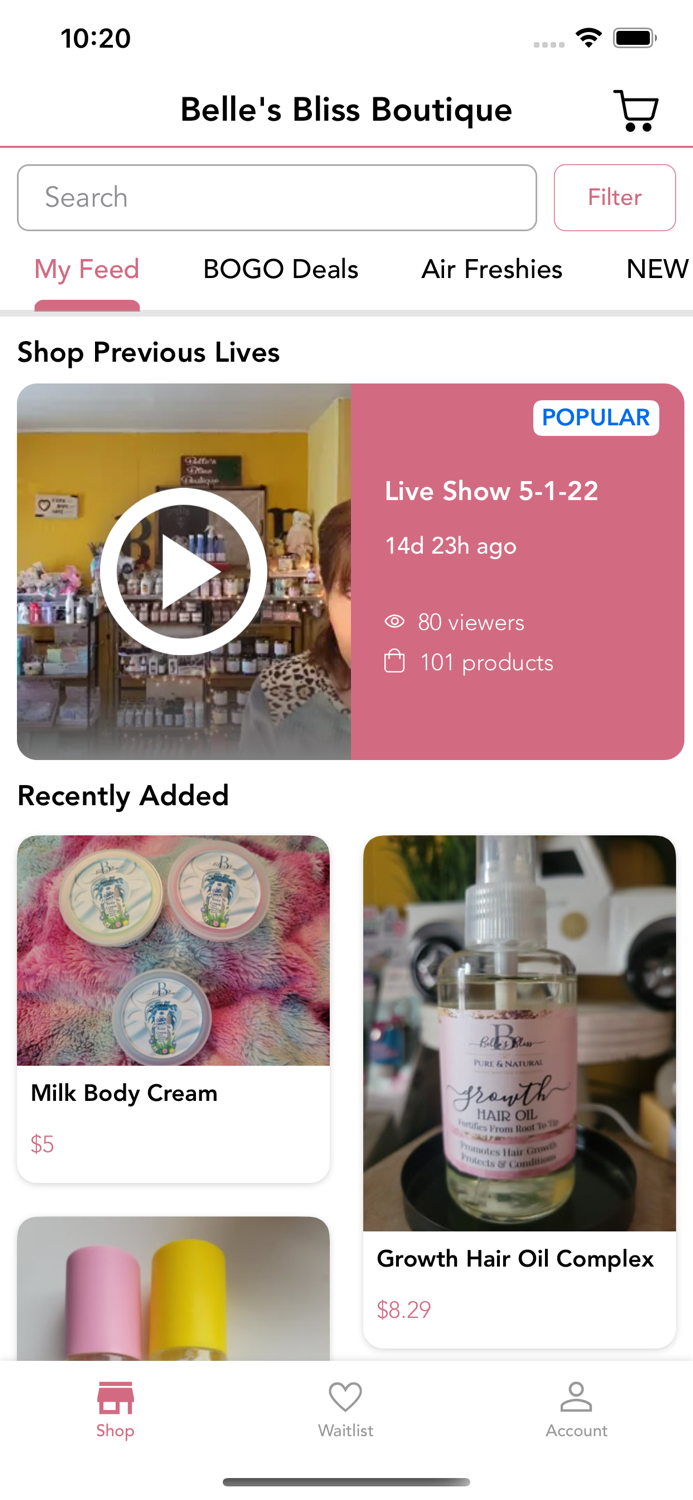Open the Filter options
Viewport: 693px width, 1500px height.
(615, 197)
